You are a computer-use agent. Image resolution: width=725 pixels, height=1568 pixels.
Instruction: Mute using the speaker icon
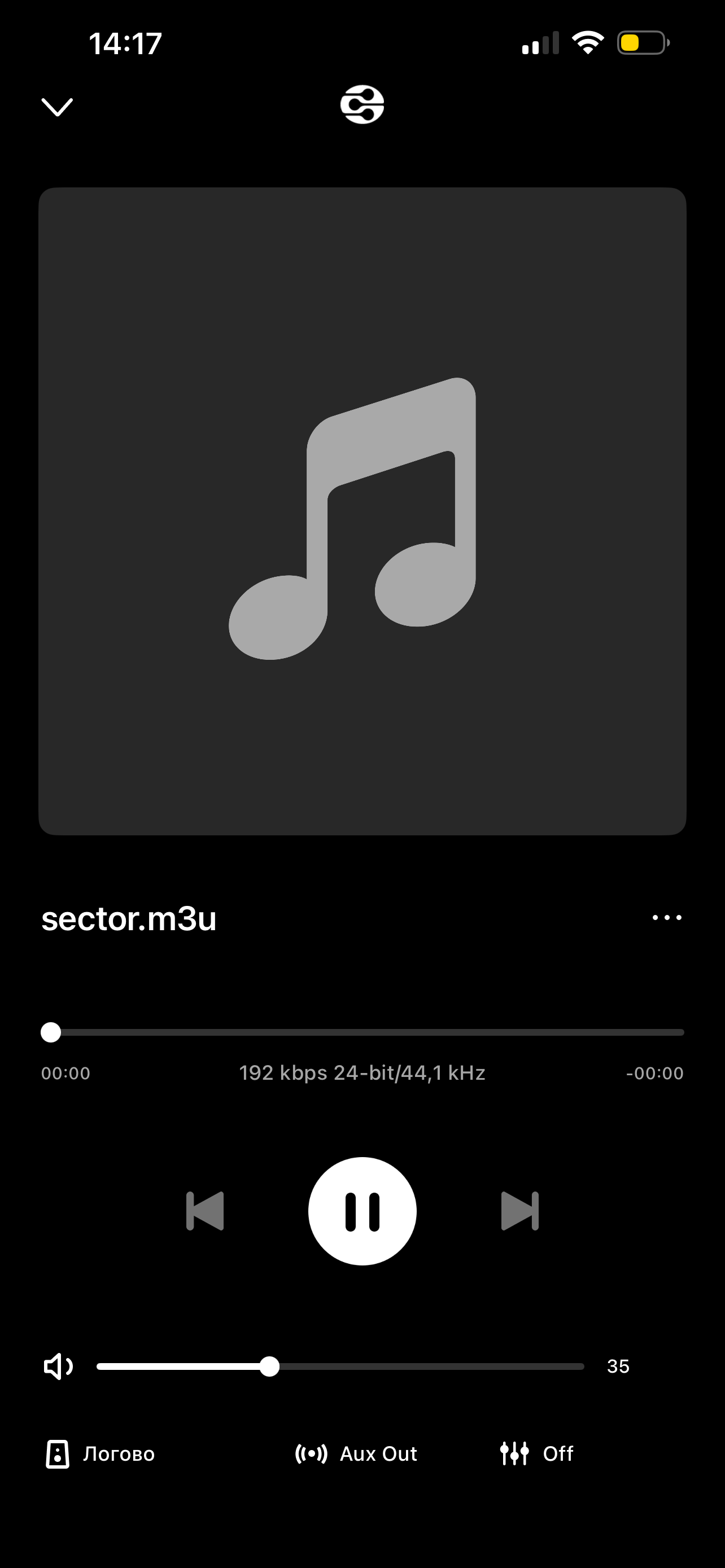click(58, 1366)
